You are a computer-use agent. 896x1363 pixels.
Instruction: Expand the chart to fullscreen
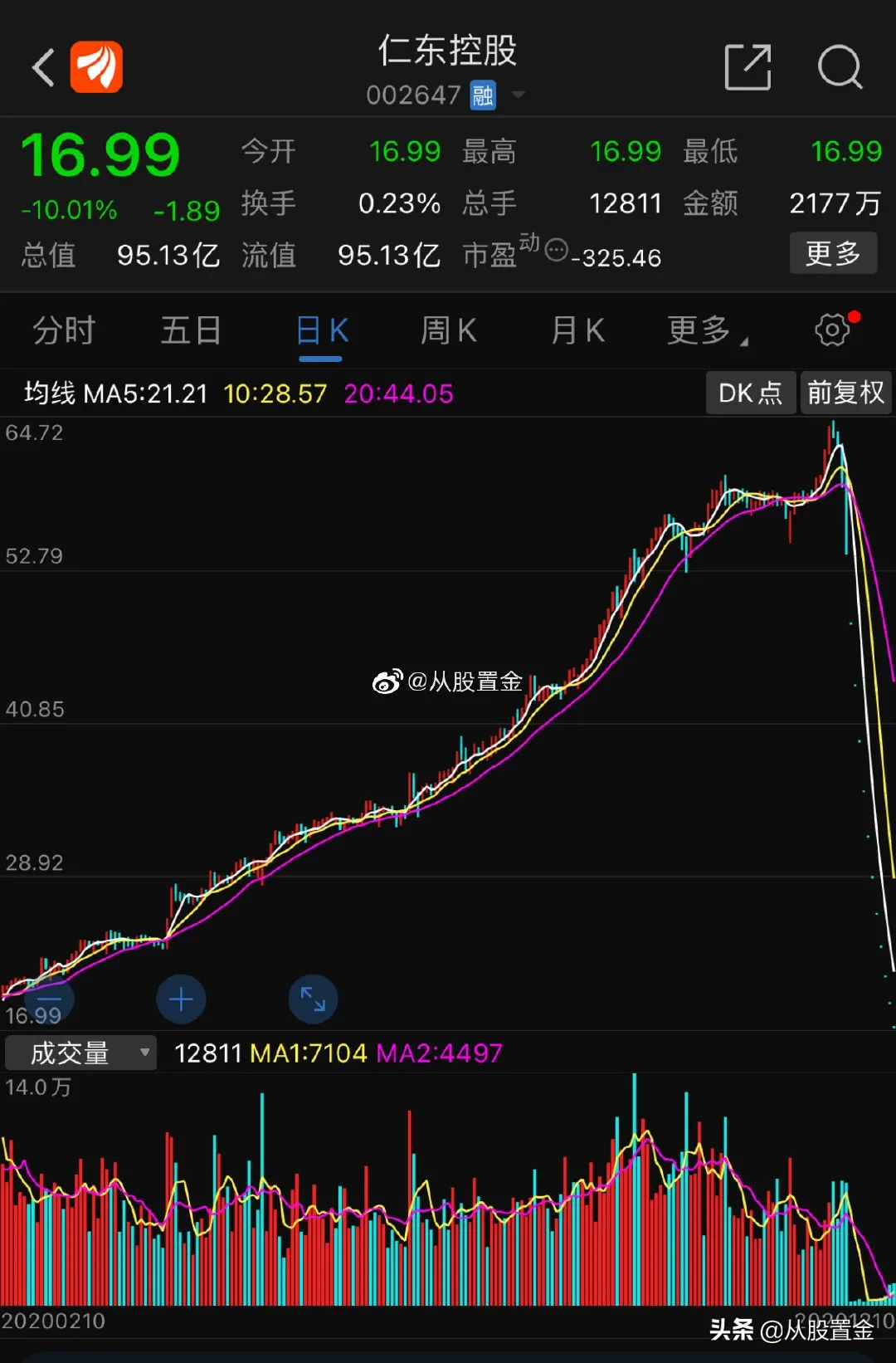click(x=313, y=999)
